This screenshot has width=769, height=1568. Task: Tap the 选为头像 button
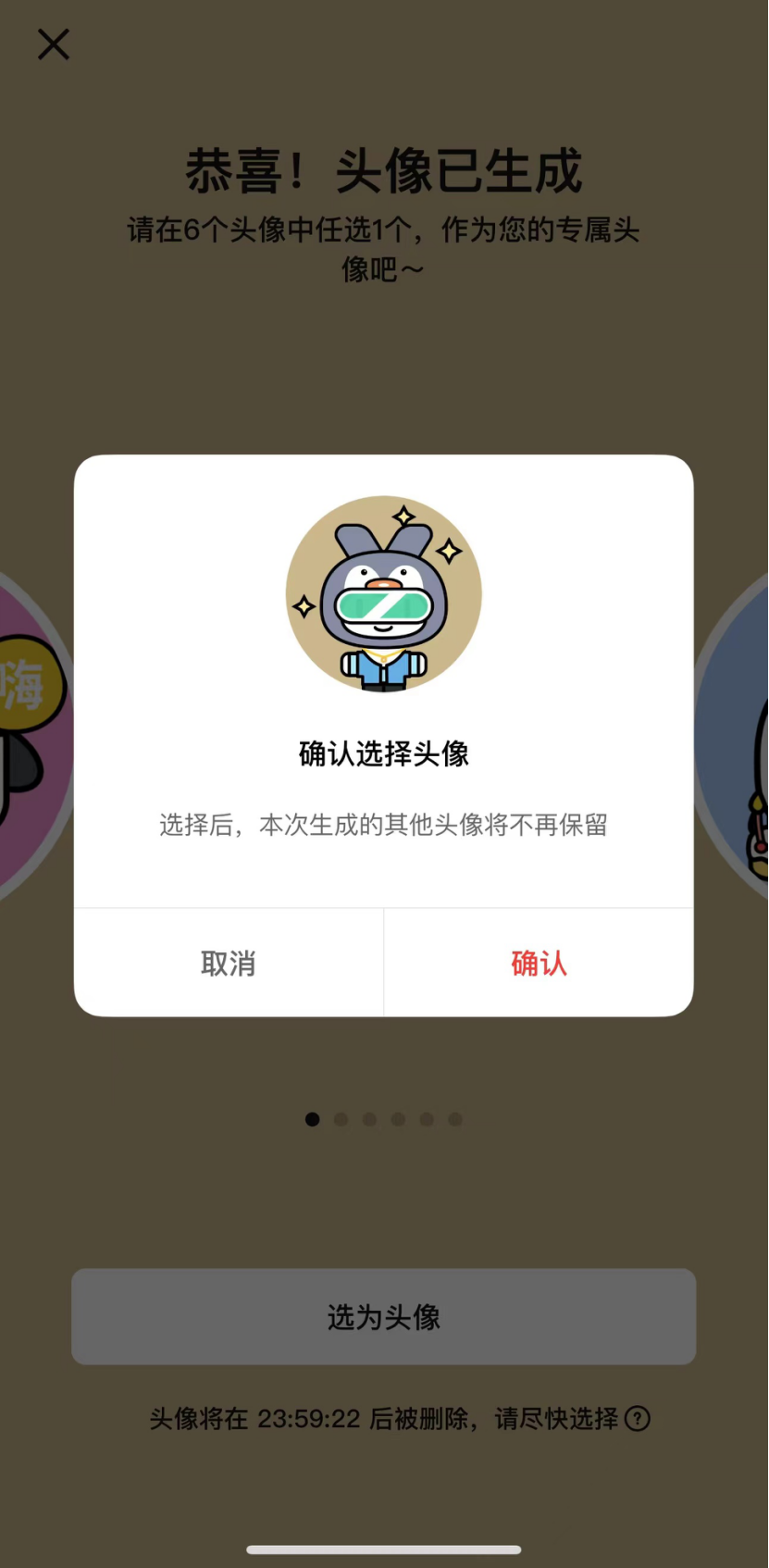coord(383,1316)
